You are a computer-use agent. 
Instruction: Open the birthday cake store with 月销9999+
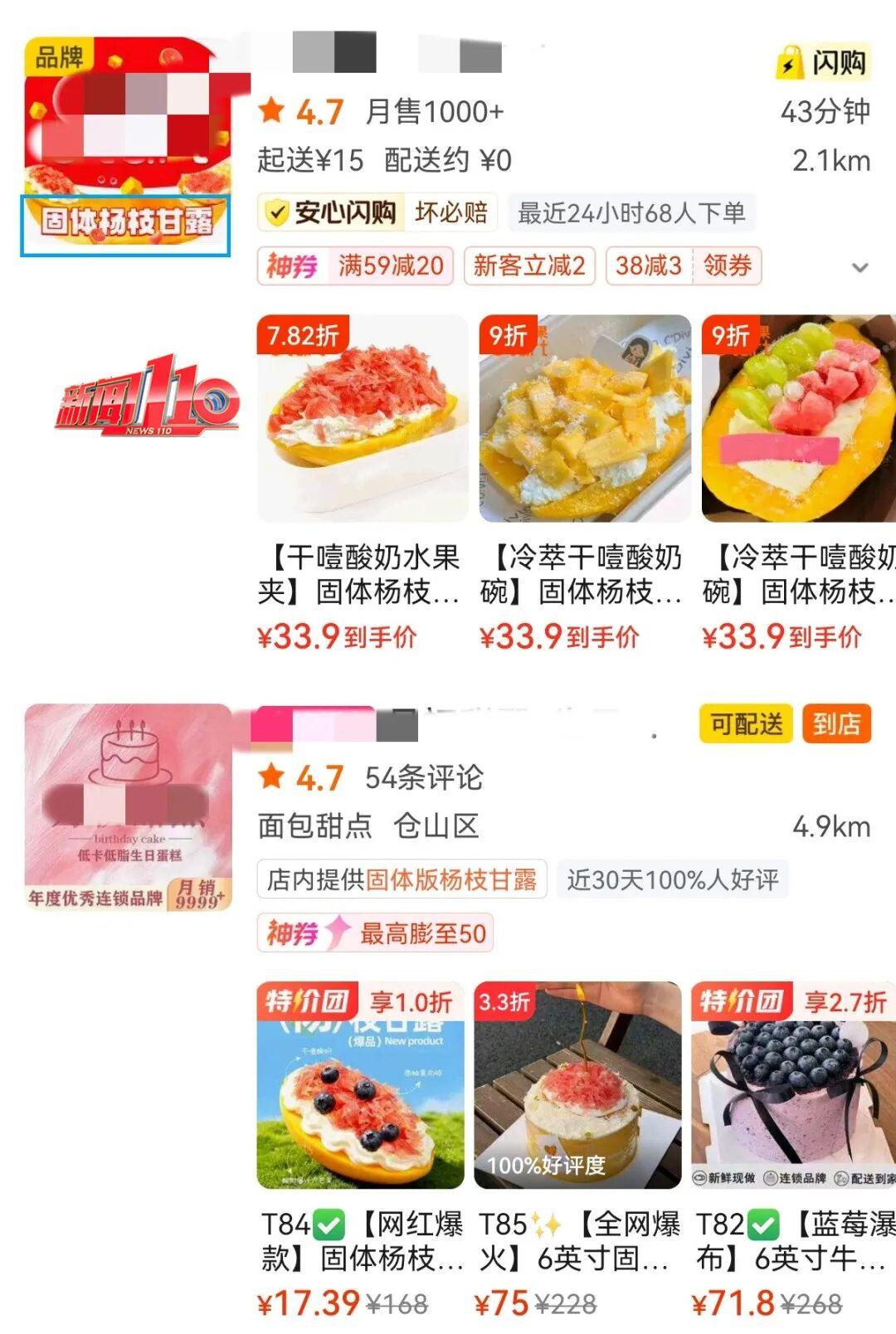click(x=129, y=806)
